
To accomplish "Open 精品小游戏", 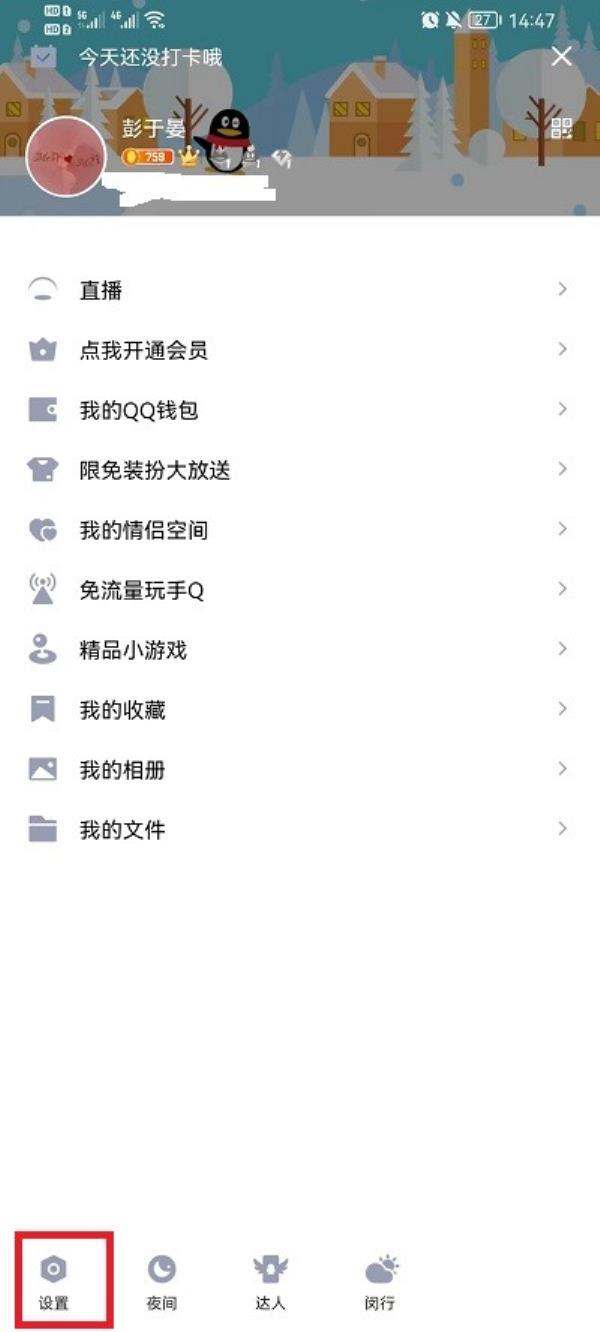I will tap(300, 650).
